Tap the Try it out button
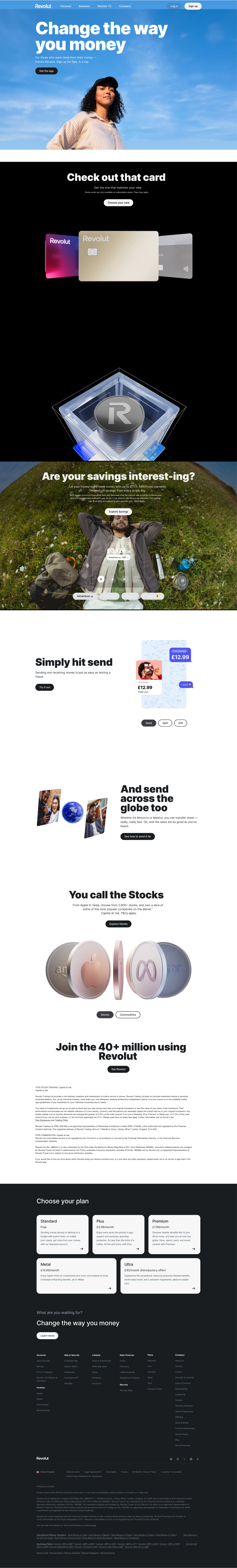Screen dimensions: 237x1568 pos(45,687)
